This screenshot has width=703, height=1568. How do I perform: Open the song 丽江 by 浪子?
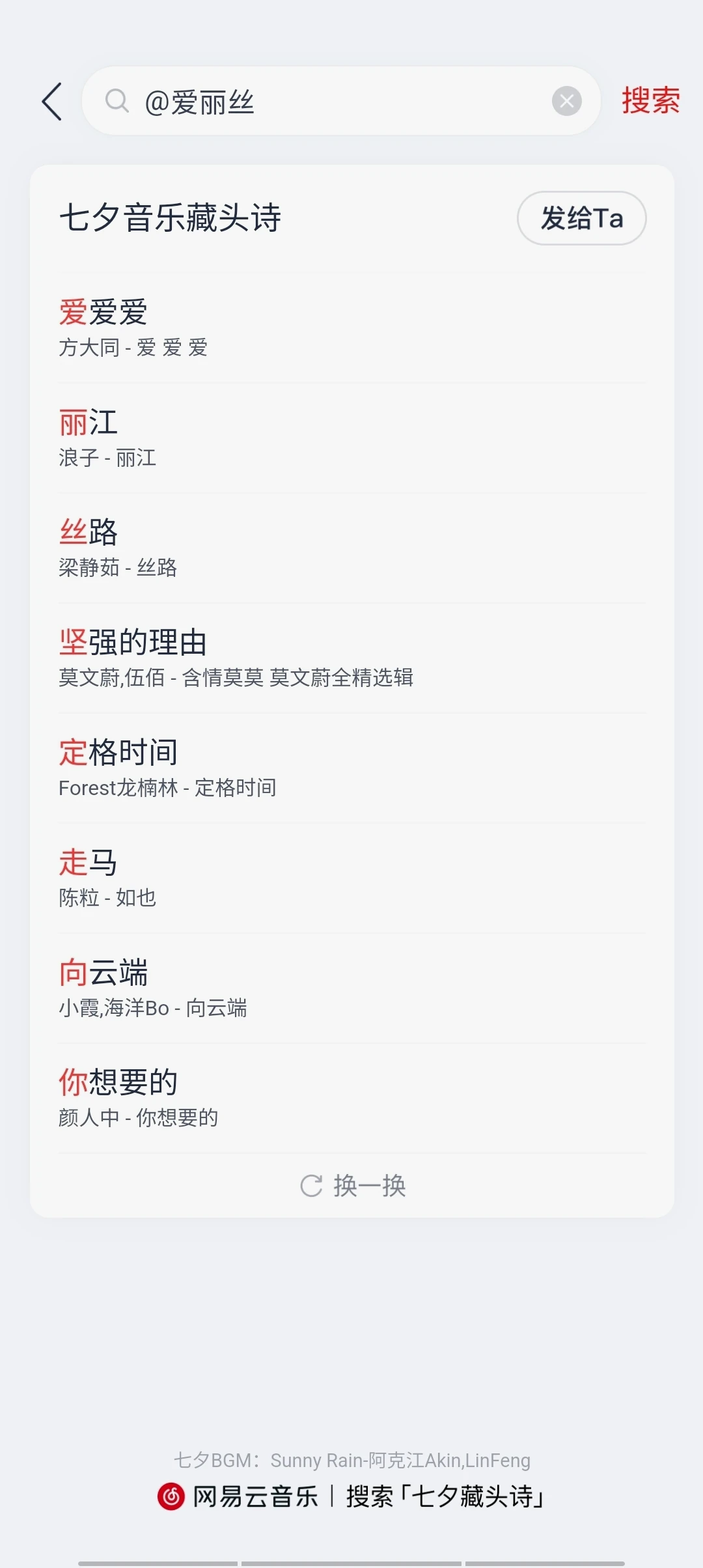tap(351, 438)
